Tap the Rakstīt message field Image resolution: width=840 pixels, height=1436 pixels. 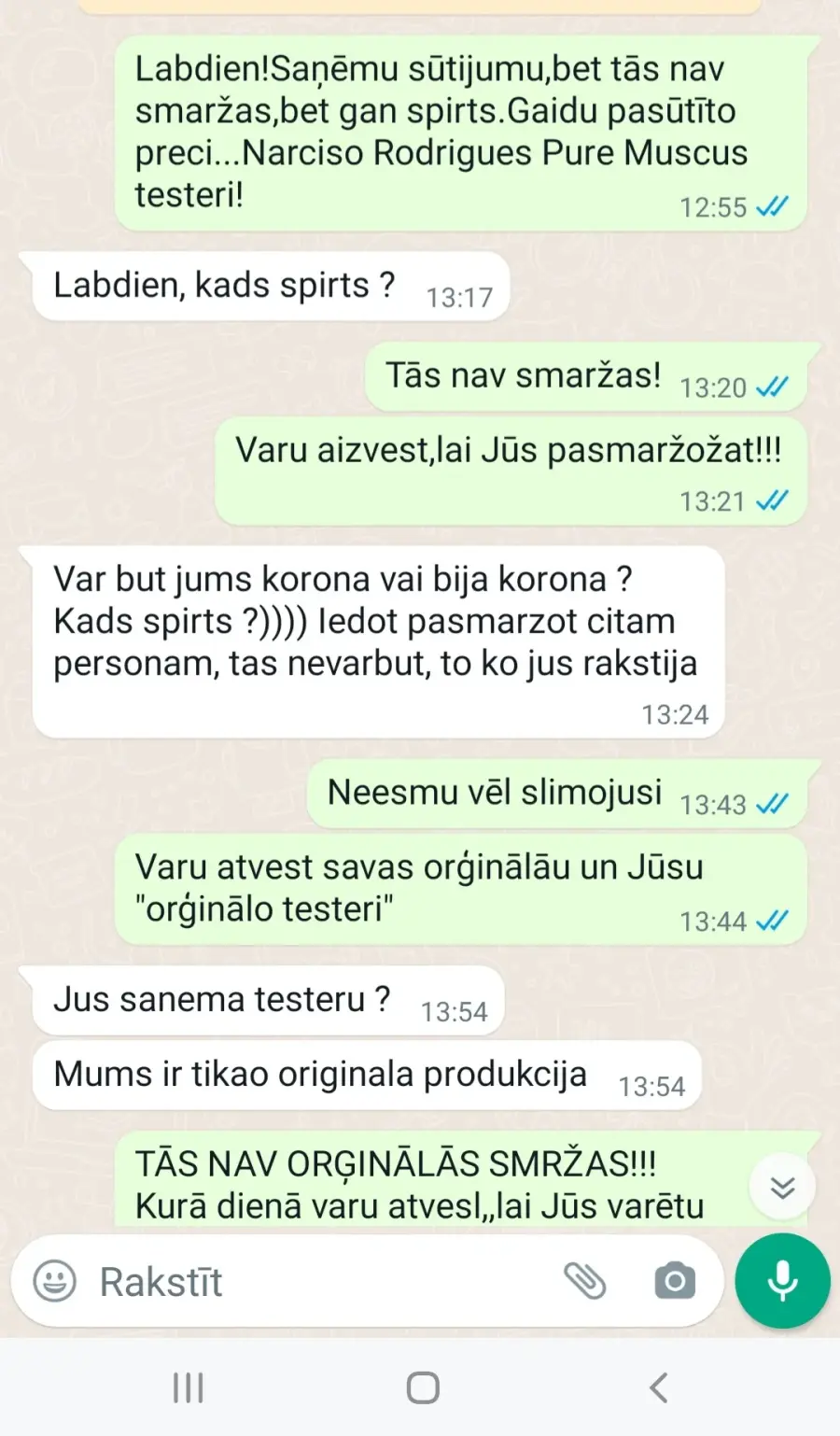317,1281
